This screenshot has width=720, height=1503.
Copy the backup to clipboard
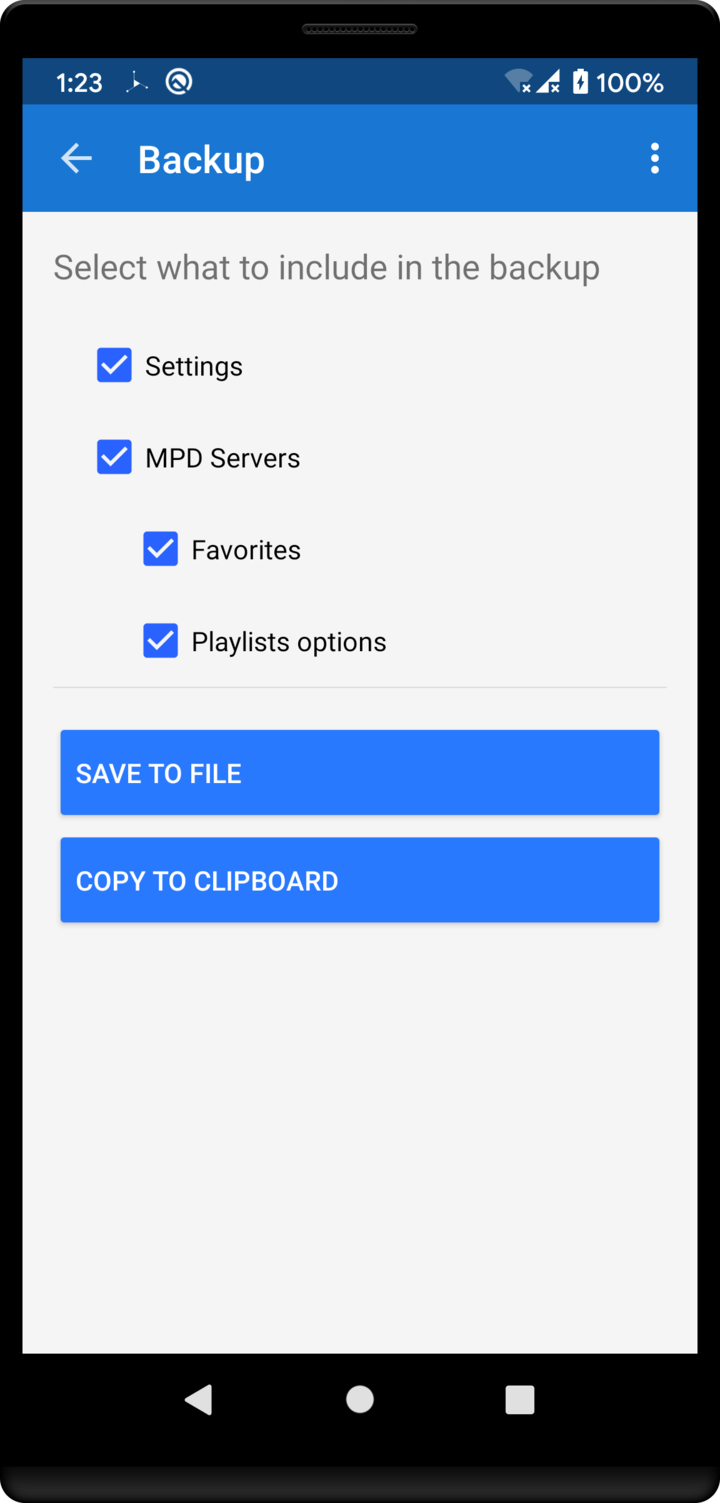point(359,880)
